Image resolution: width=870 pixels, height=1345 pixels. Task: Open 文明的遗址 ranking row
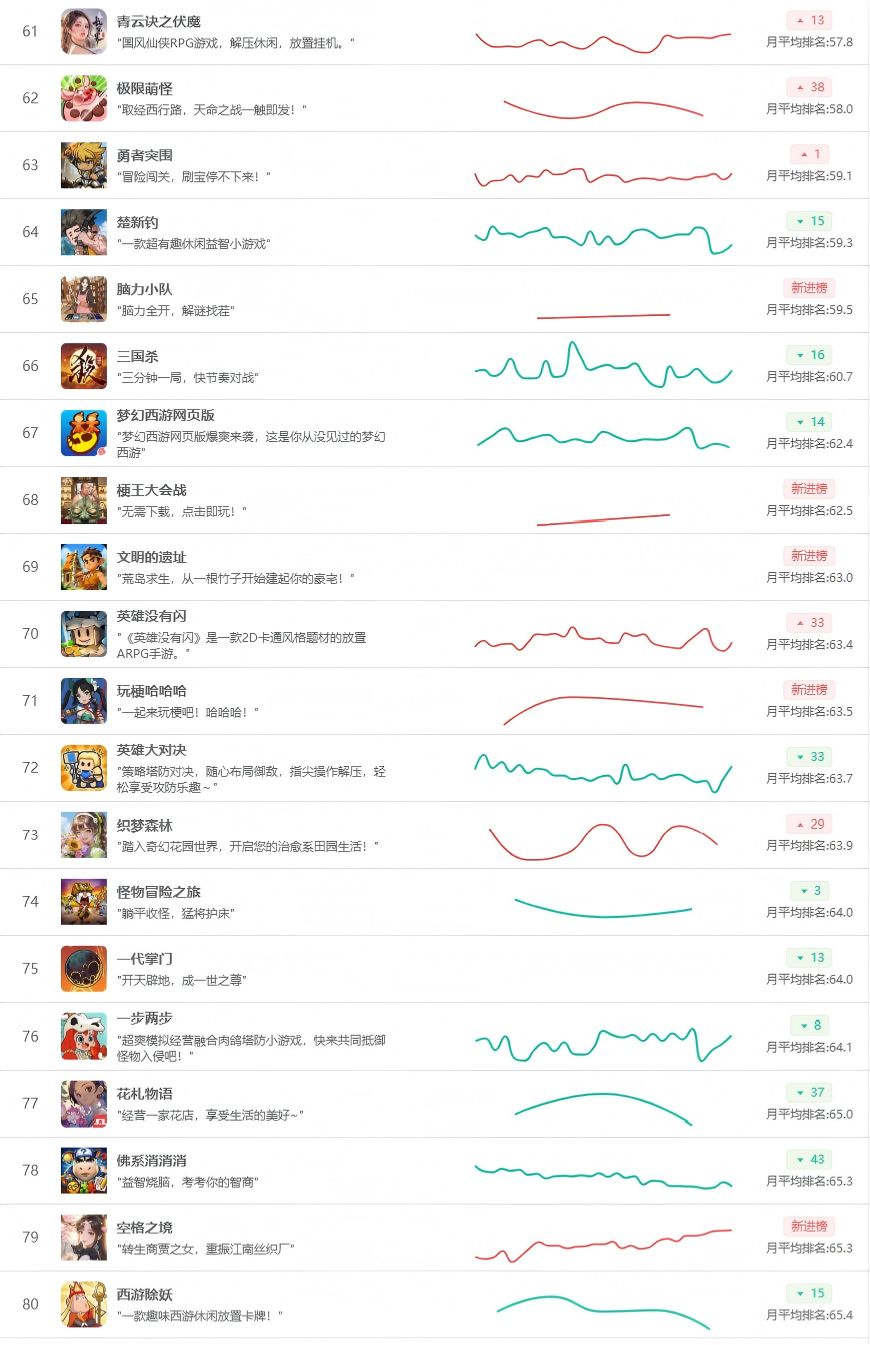434,567
